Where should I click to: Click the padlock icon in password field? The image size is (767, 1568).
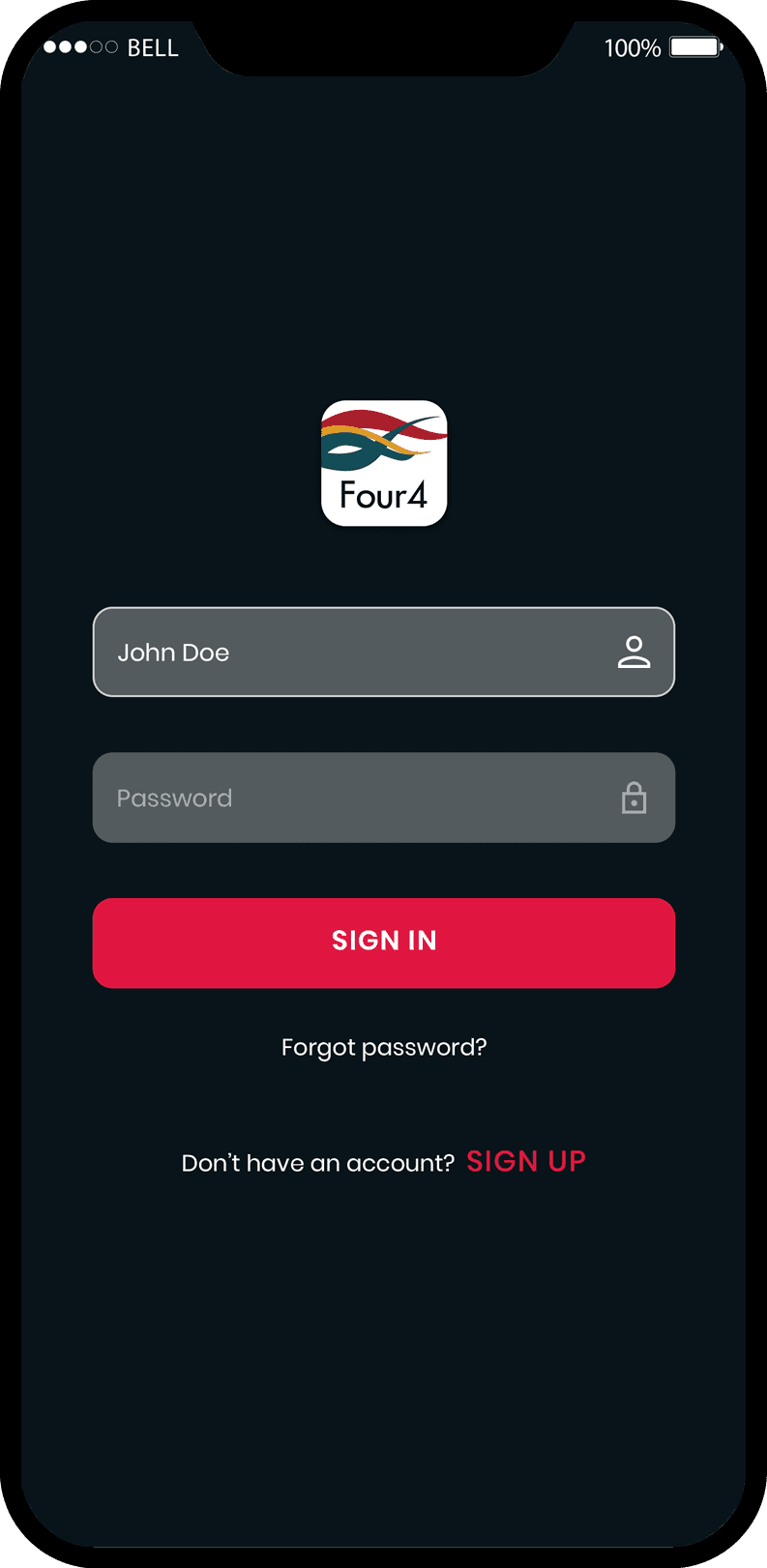(x=635, y=799)
